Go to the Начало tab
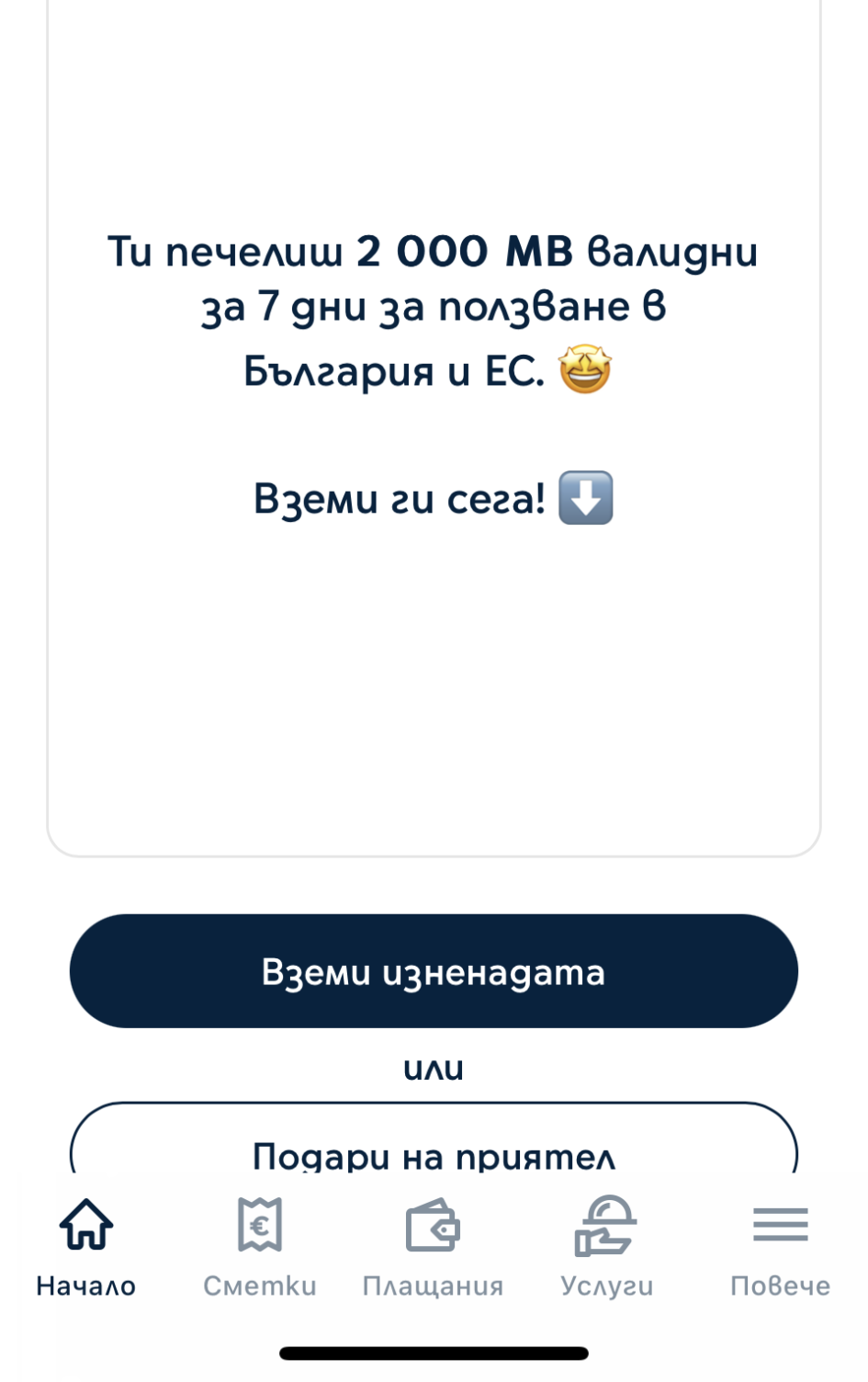868x1382 pixels. (x=86, y=1246)
